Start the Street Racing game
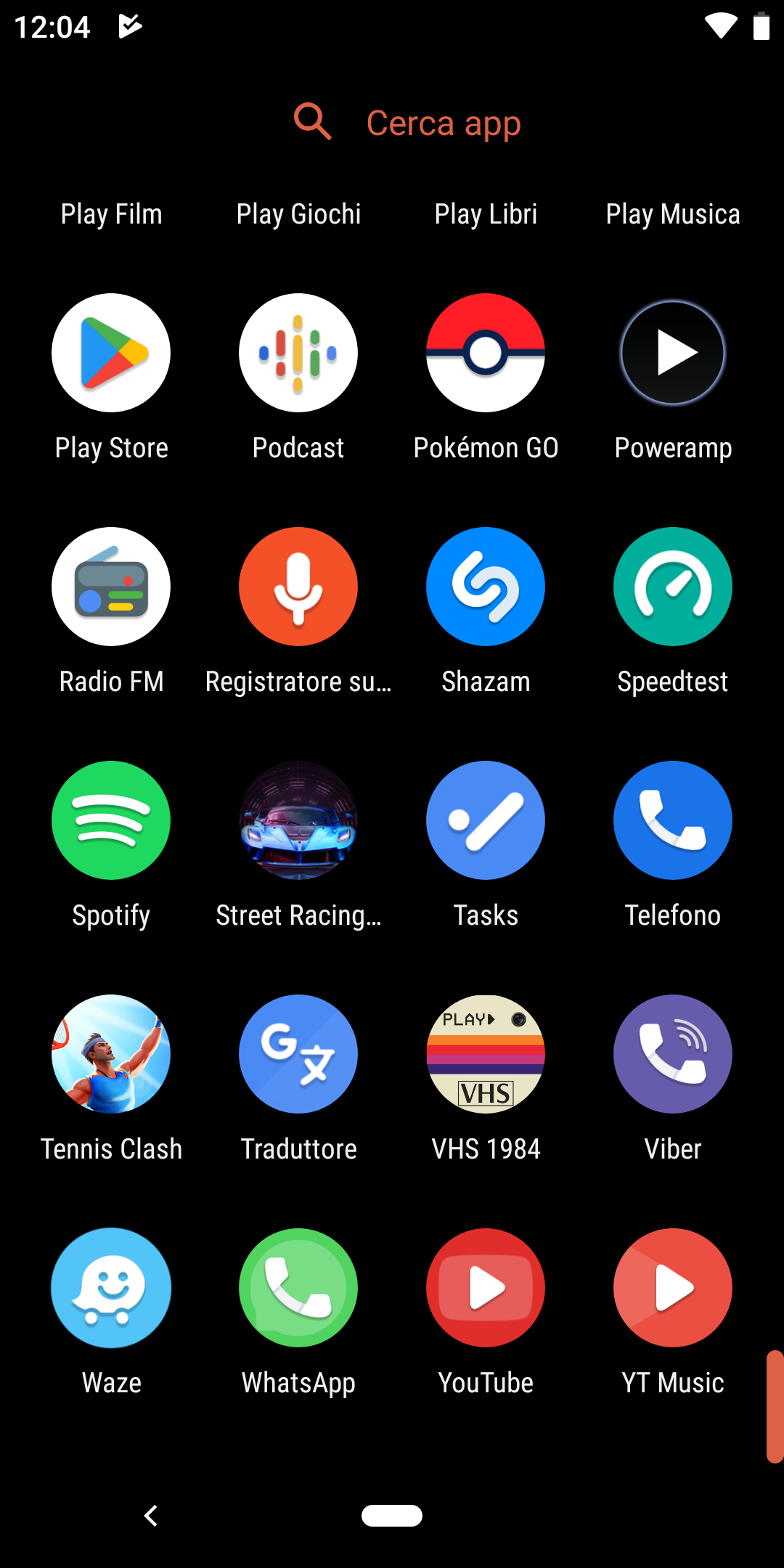 coord(298,820)
